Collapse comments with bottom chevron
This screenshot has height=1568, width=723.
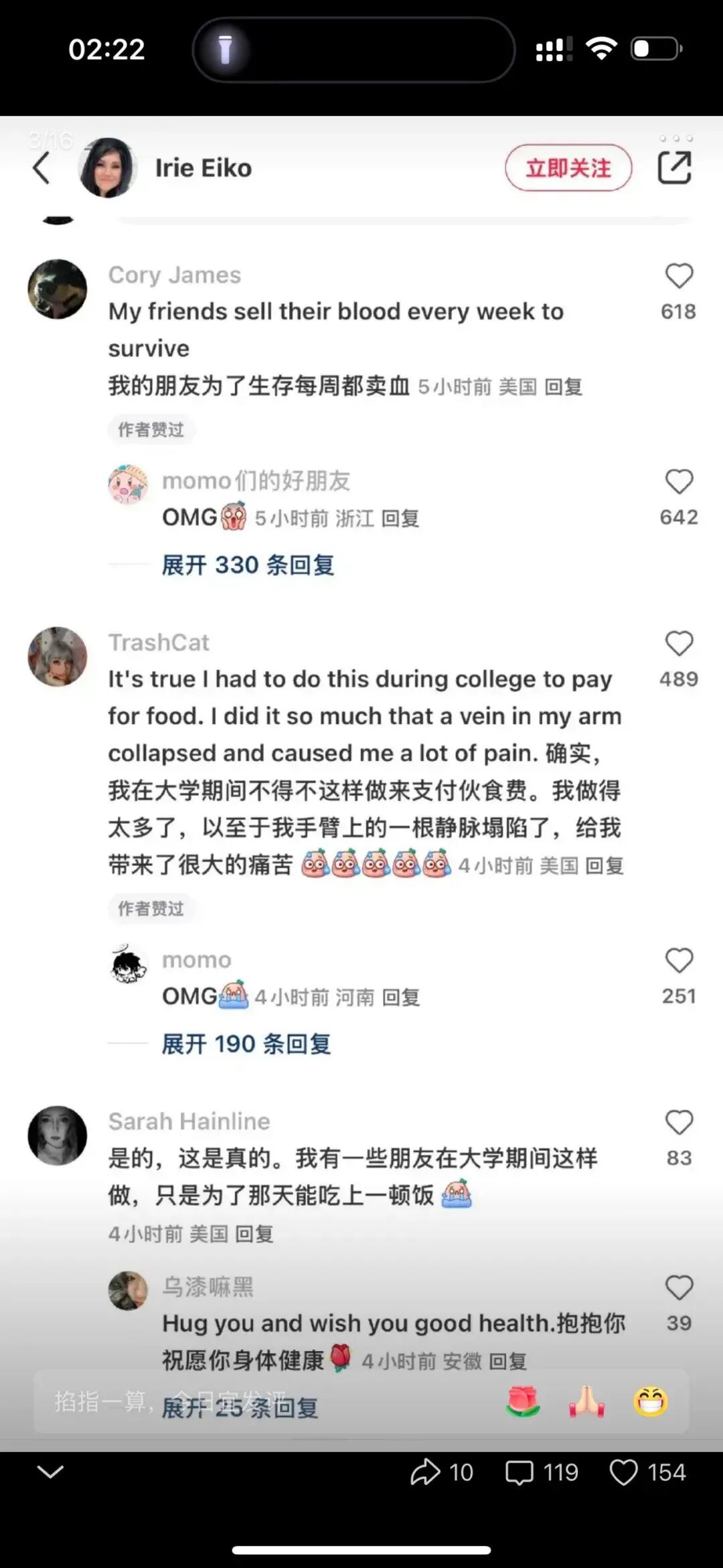(x=50, y=1472)
